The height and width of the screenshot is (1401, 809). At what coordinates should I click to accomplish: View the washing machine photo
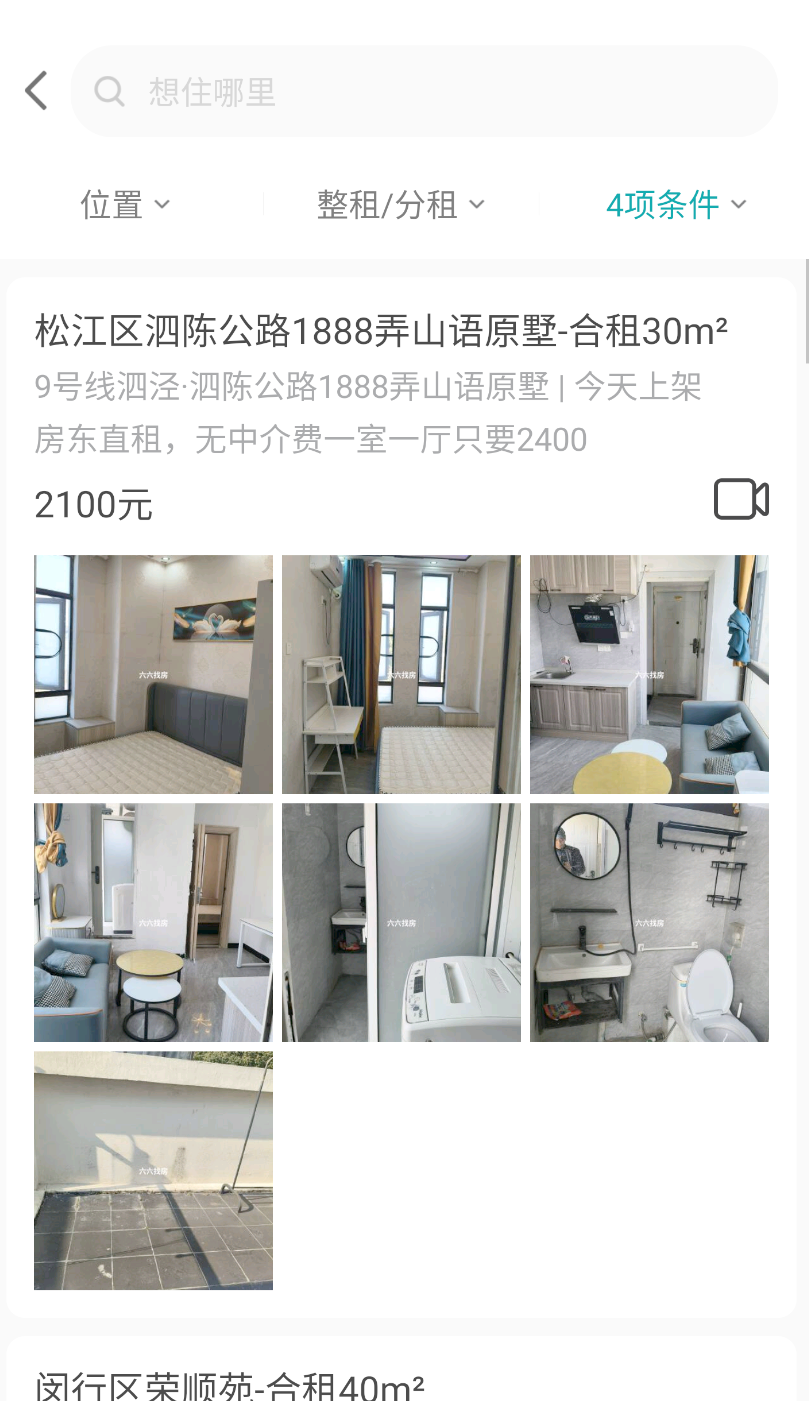click(401, 922)
